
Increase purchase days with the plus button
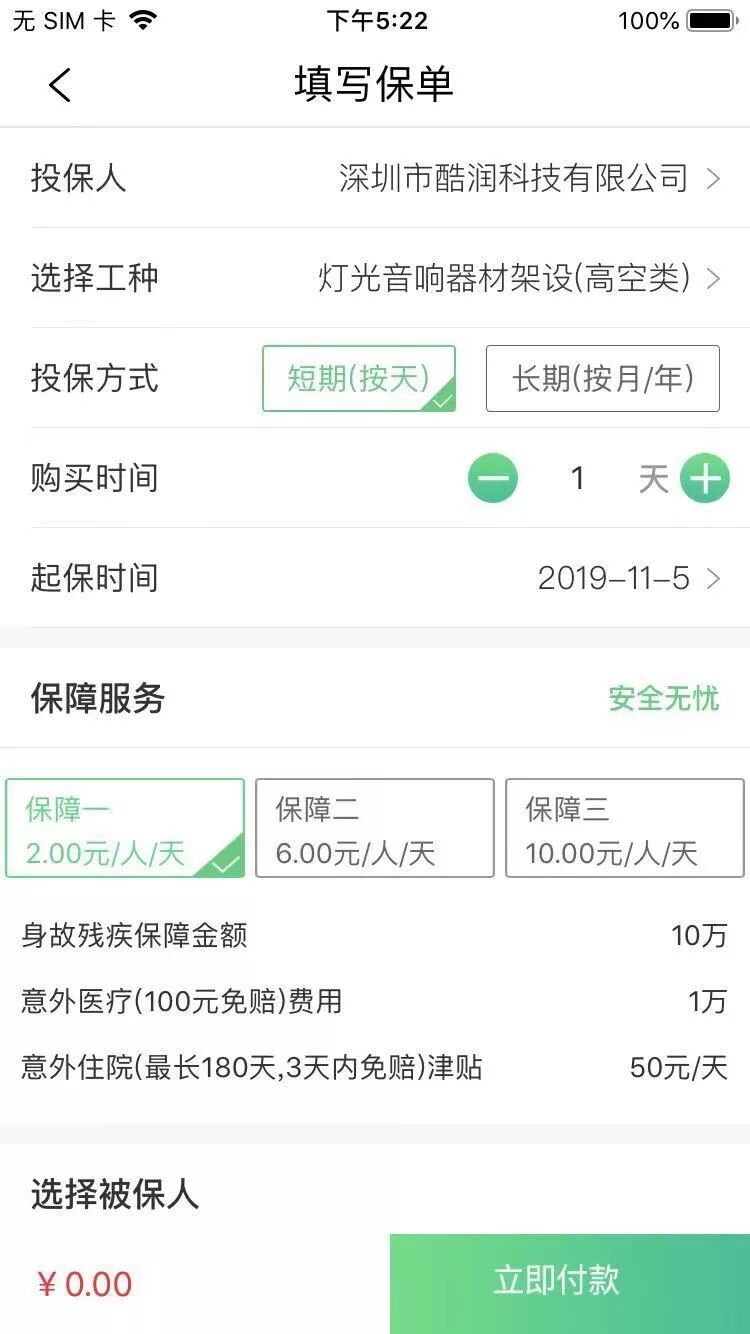pyautogui.click(x=705, y=479)
